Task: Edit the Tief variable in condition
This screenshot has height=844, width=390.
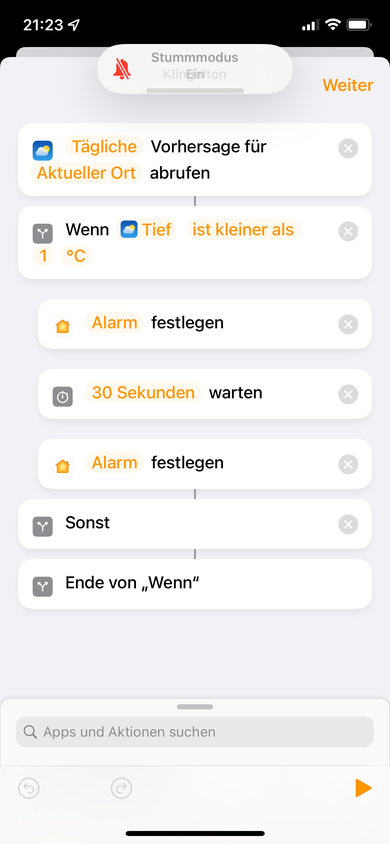Action: [x=147, y=230]
